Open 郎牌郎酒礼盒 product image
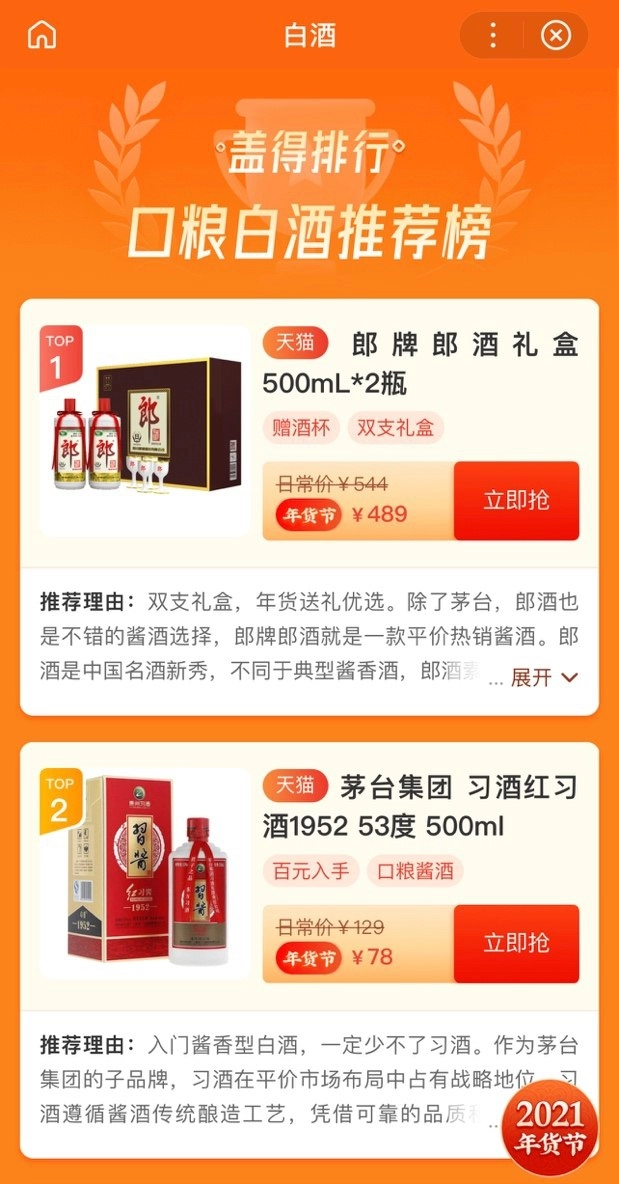Image resolution: width=619 pixels, height=1184 pixels. pos(145,431)
